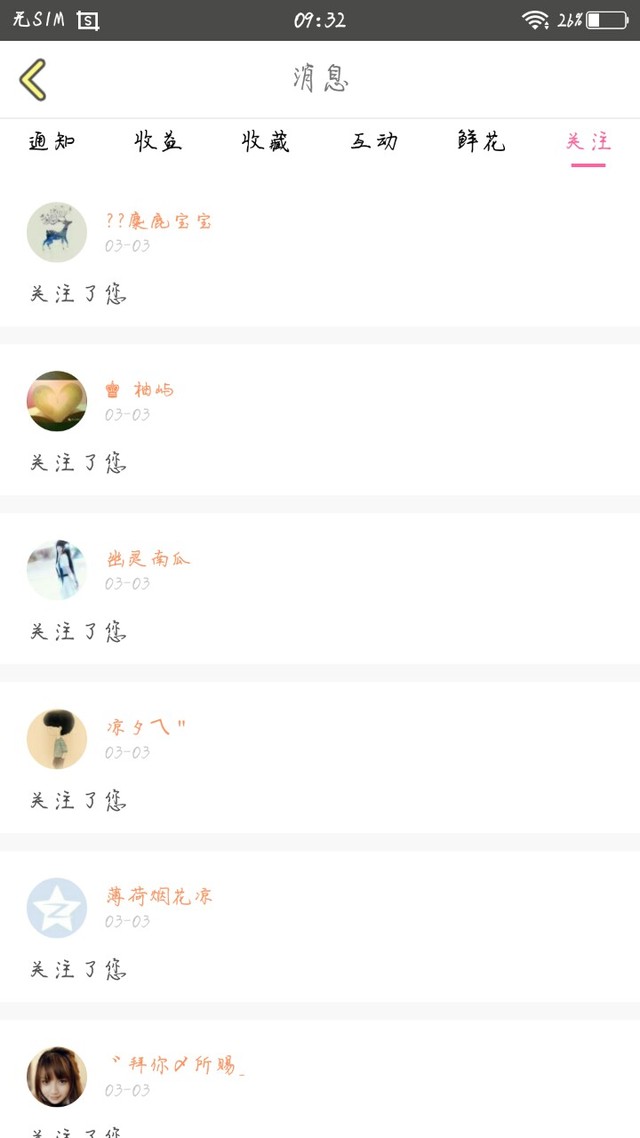Screen dimensions: 640x1138
Task: Tap 薄荷烟花凉's follow notification
Action: click(320, 927)
